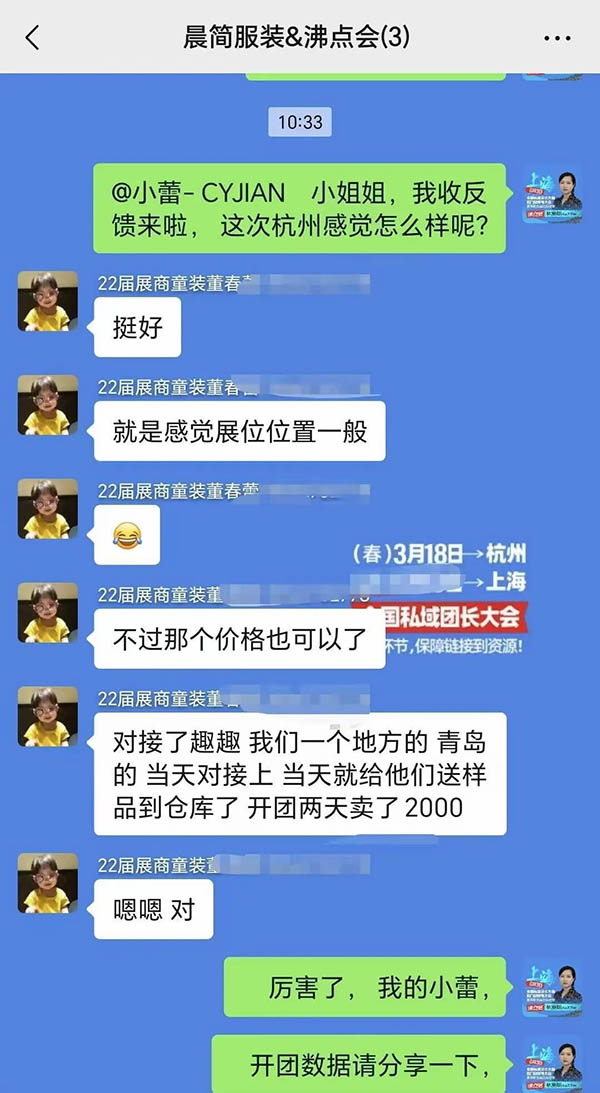
Task: Tap avatar next to 就是感觉展位位置一般
Action: [x=48, y=405]
